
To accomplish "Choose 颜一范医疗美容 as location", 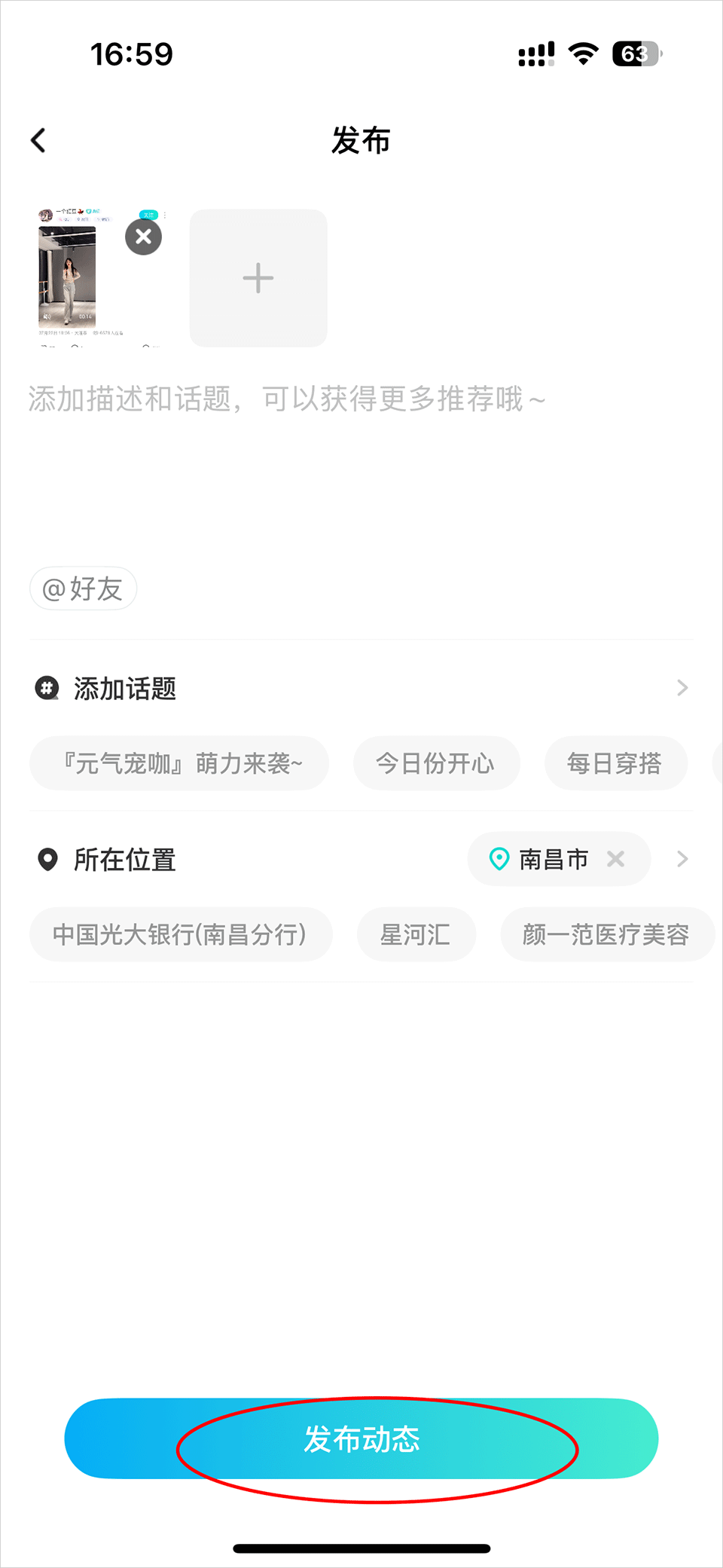I will (x=606, y=934).
